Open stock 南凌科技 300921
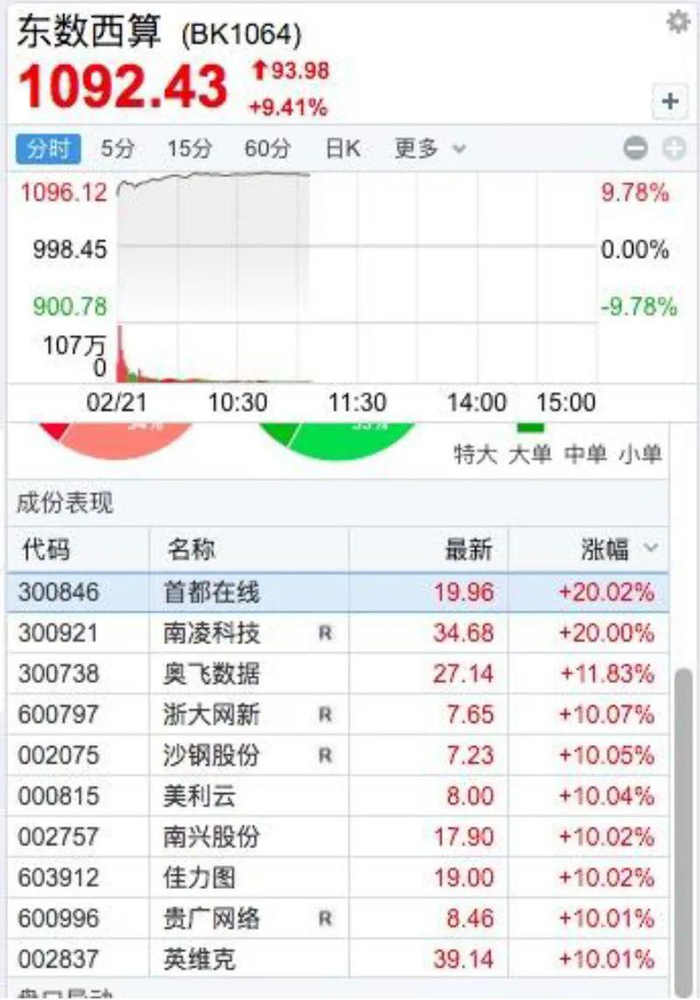 point(211,633)
